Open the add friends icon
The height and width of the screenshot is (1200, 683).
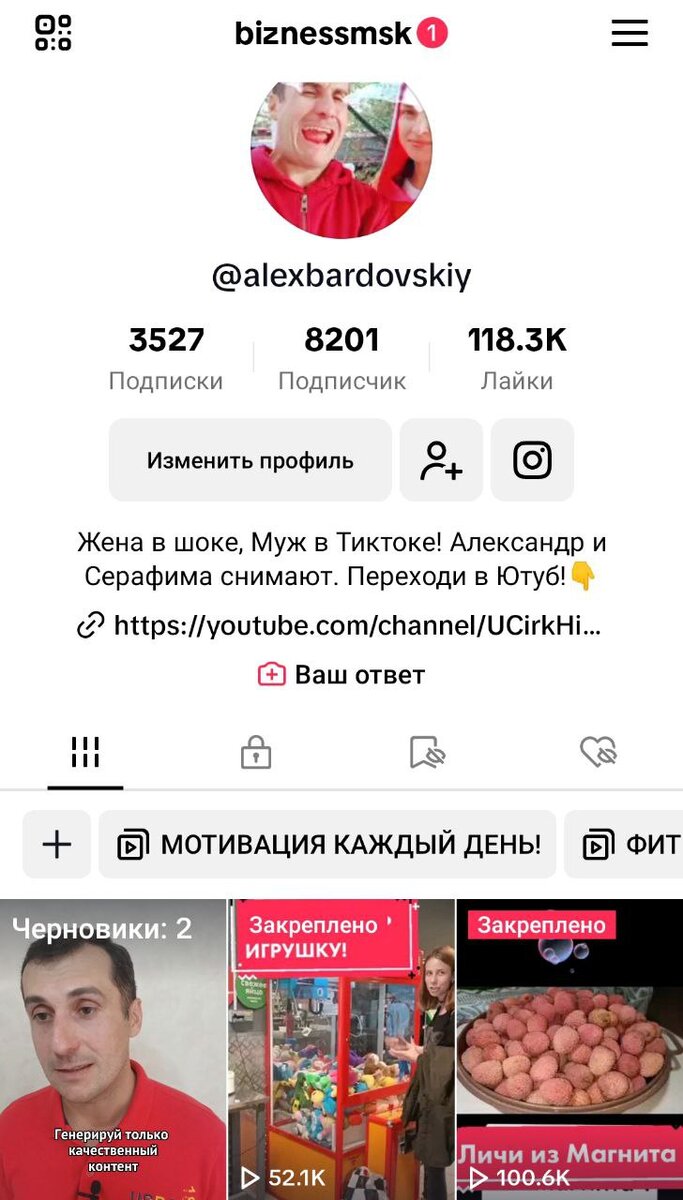point(441,460)
